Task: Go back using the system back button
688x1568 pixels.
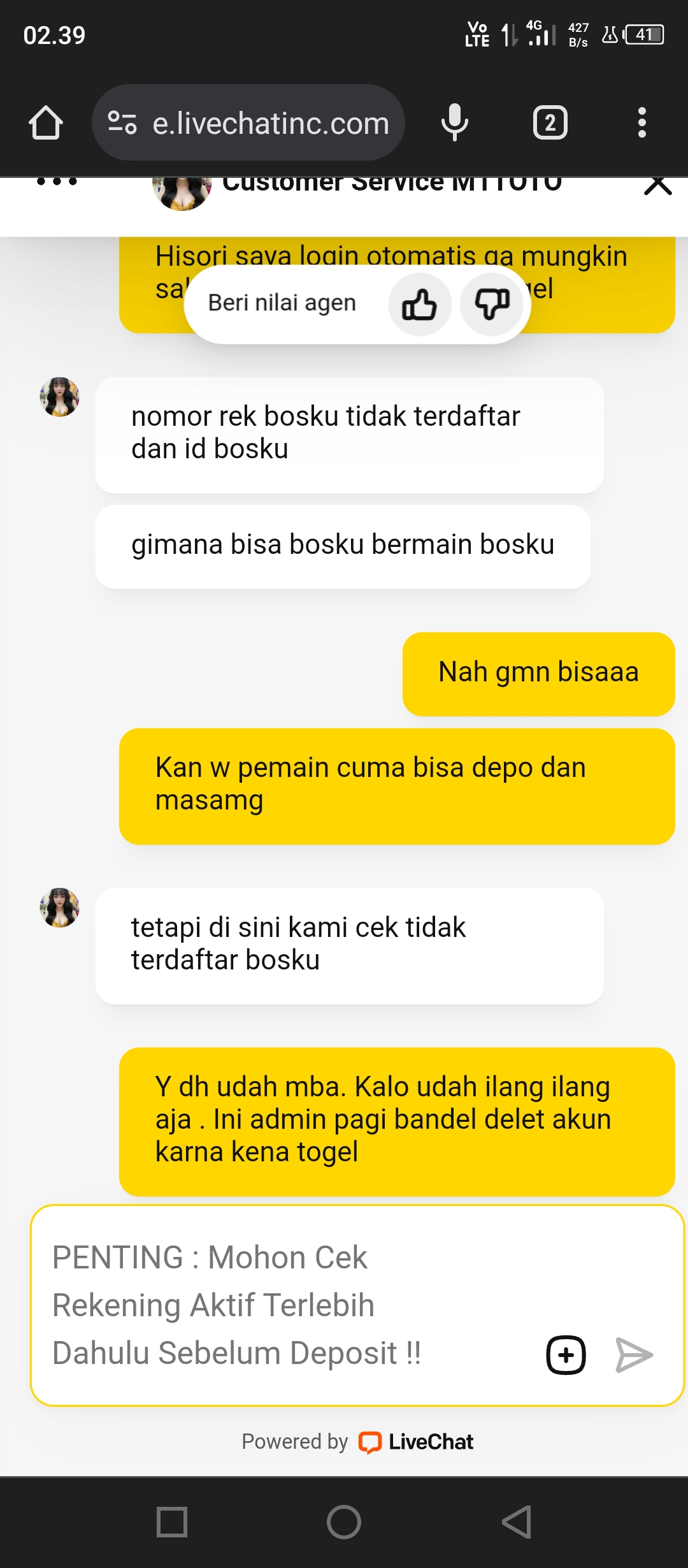Action: point(516,1522)
